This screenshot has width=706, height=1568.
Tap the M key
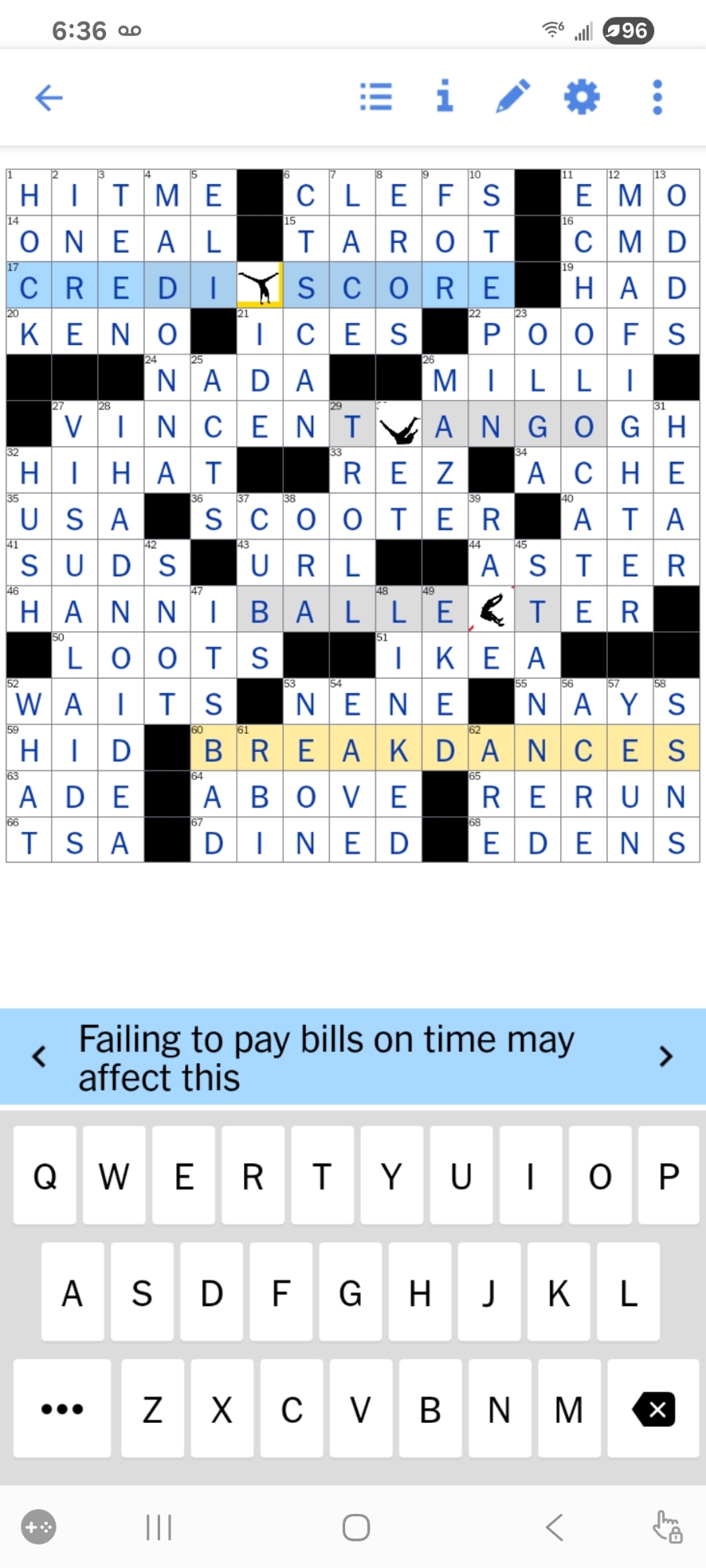point(568,1409)
